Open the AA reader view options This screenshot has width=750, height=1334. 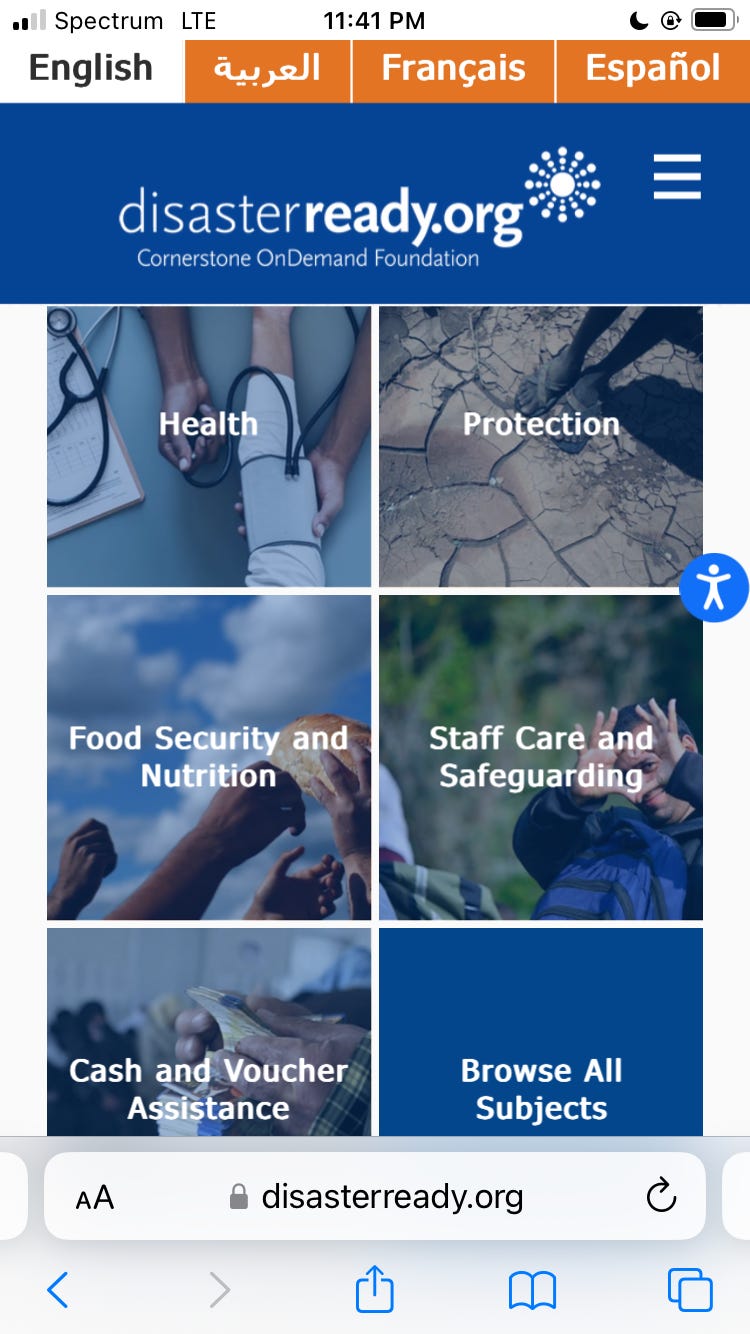tap(95, 1197)
